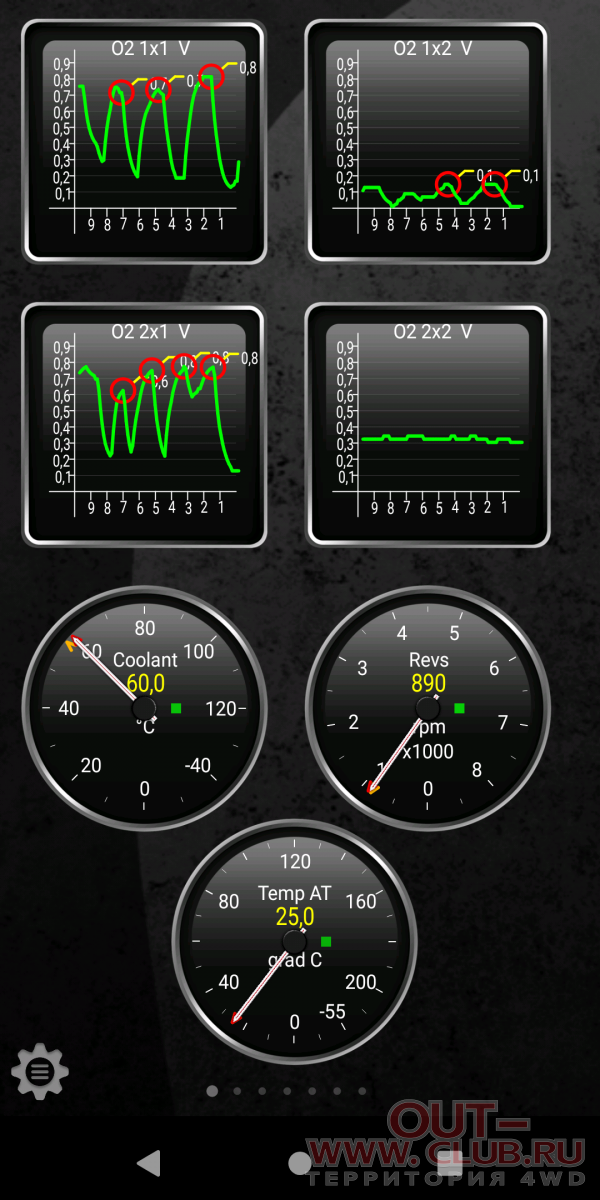600x1200 pixels.
Task: Tap the system home button
Action: pyautogui.click(x=300, y=1162)
